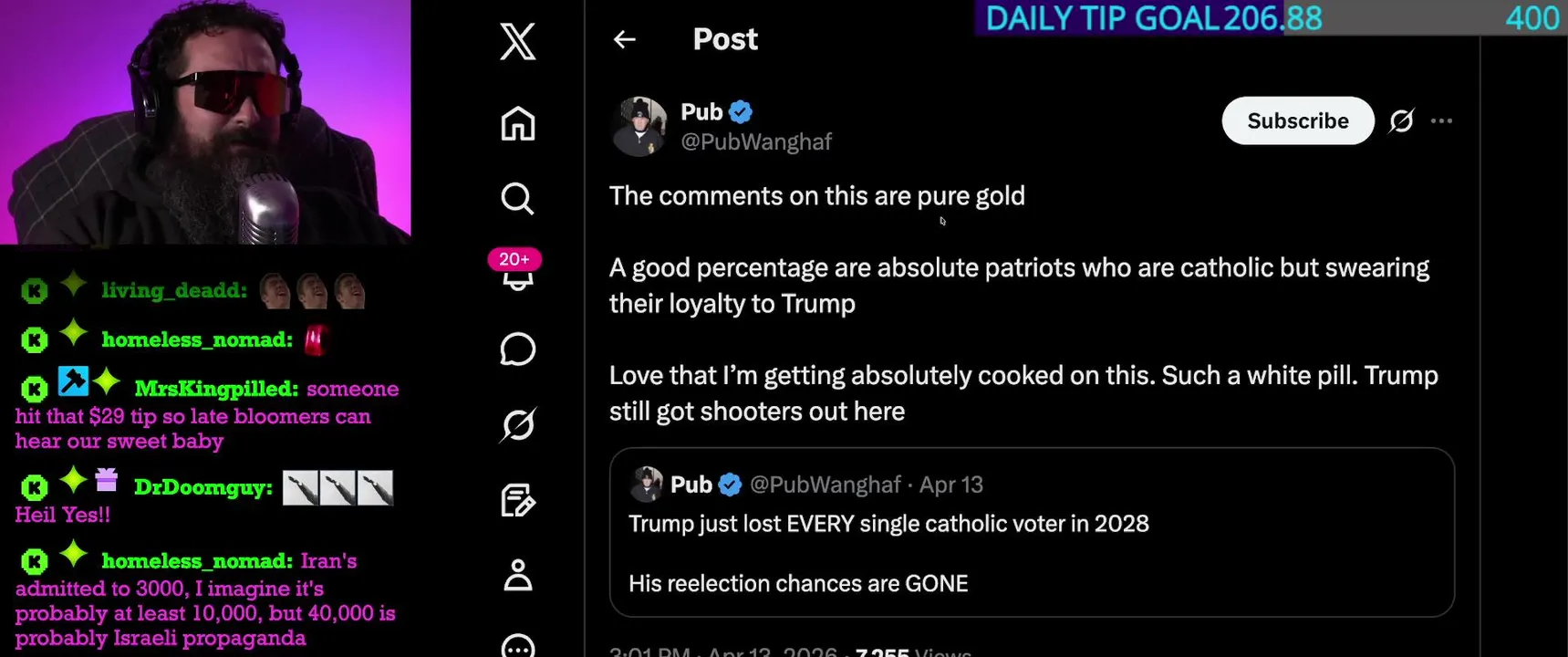1568x657 pixels.
Task: Open the chat messages section
Action: (517, 349)
